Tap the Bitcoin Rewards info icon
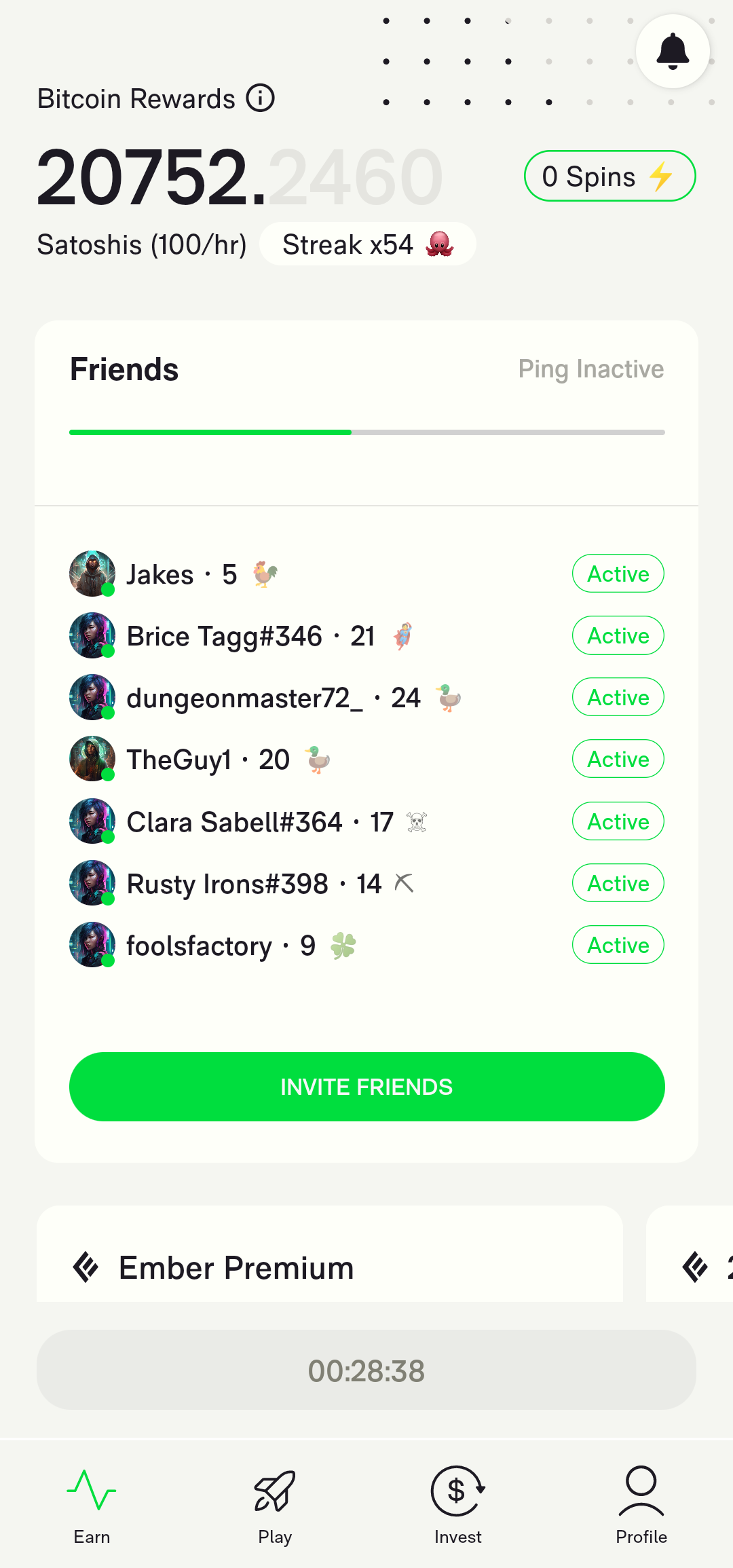The width and height of the screenshot is (733, 1568). pos(260,98)
